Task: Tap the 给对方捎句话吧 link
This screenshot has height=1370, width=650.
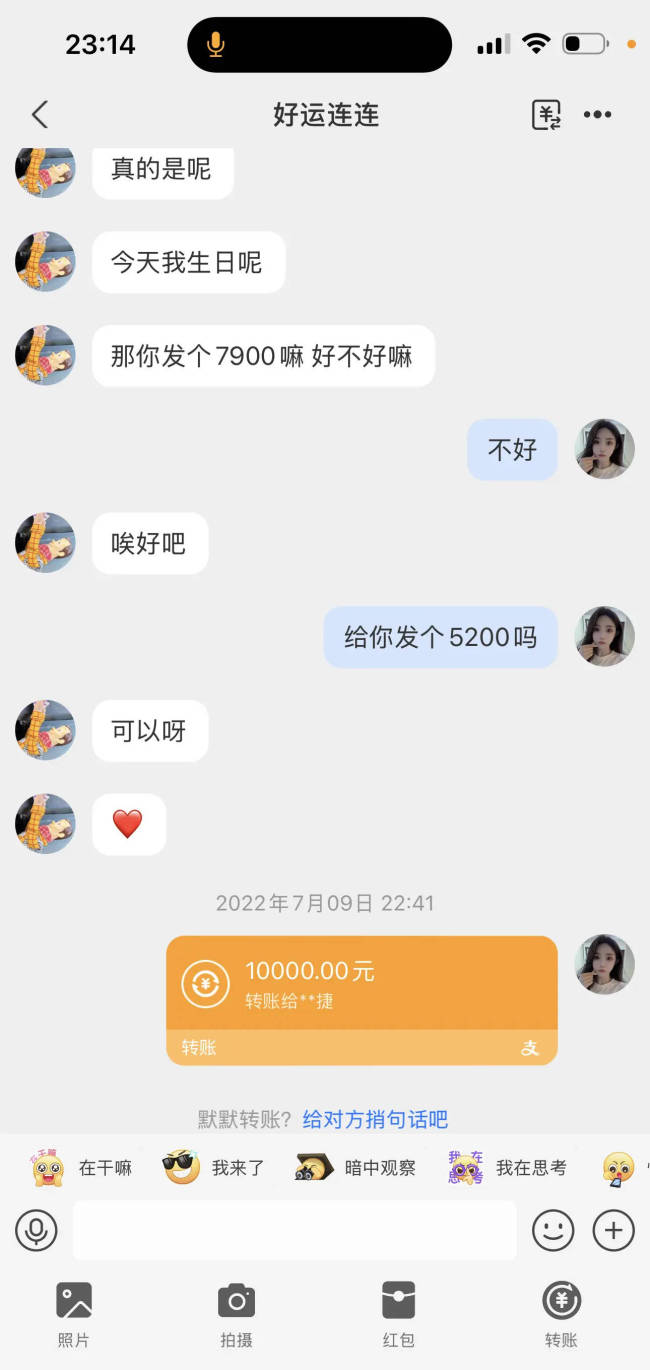Action: pos(375,1119)
